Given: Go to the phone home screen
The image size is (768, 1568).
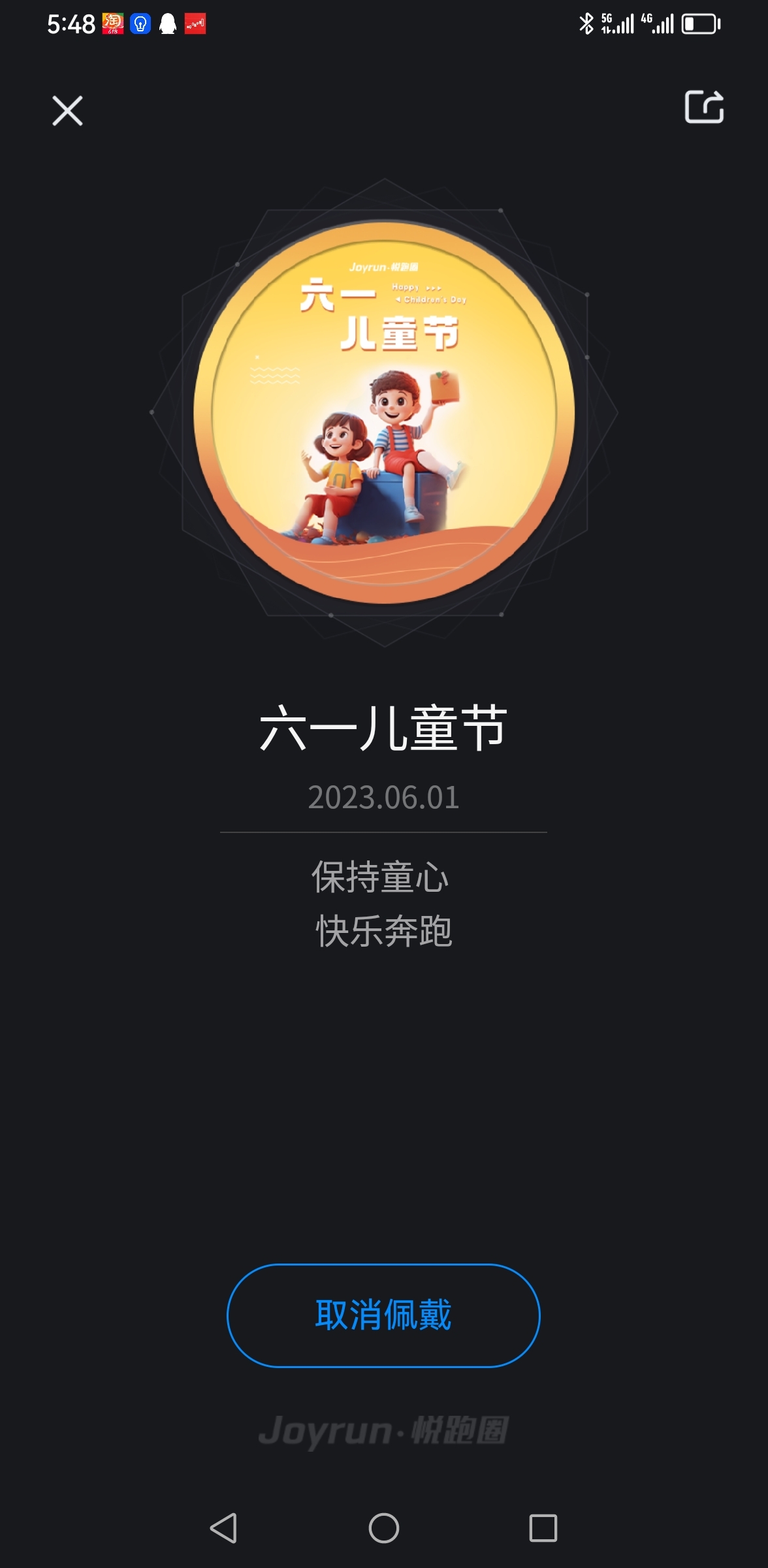Looking at the screenshot, I should point(384,1528).
